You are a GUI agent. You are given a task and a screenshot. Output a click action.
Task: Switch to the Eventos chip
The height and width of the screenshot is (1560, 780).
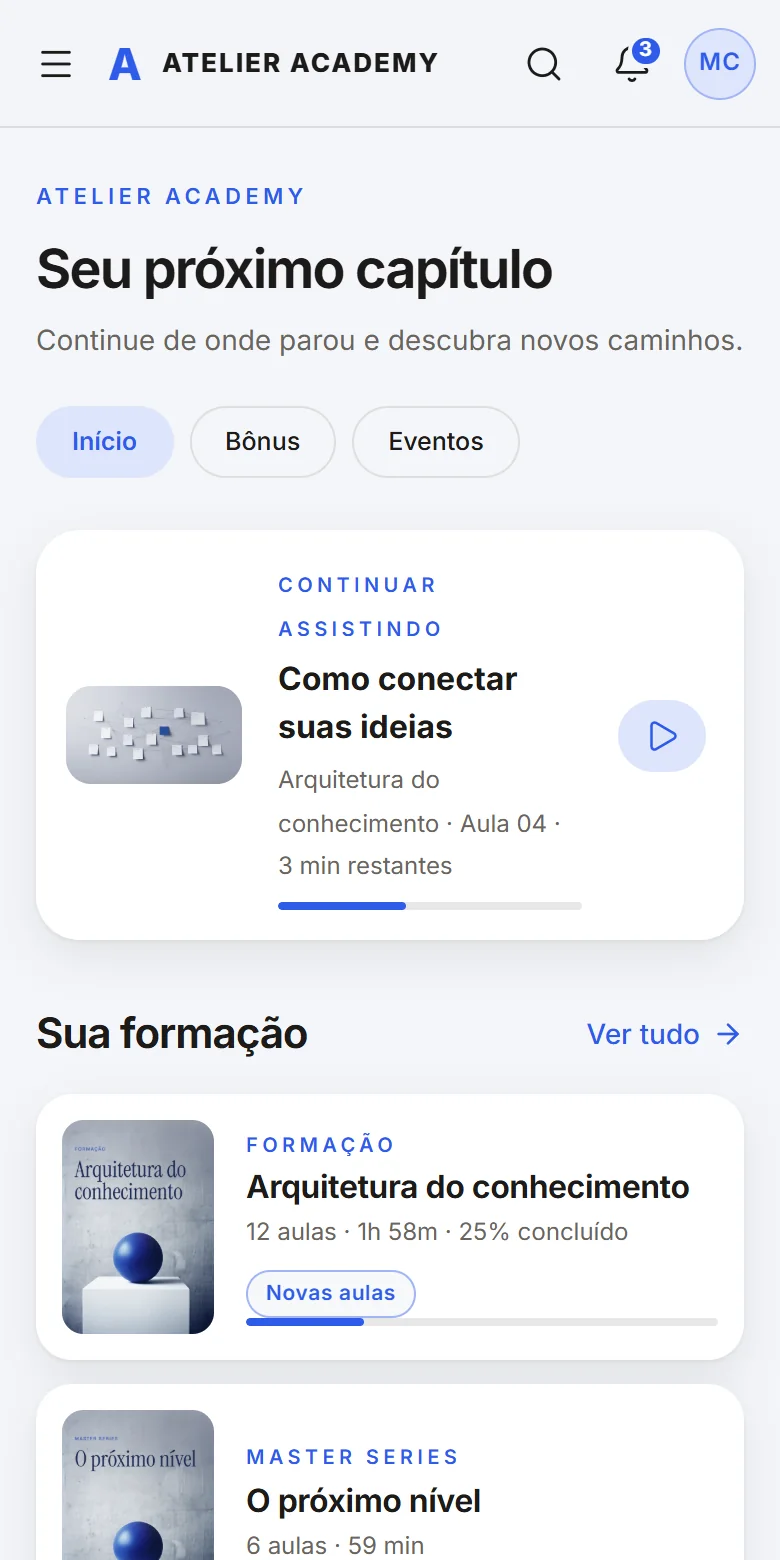pyautogui.click(x=436, y=442)
